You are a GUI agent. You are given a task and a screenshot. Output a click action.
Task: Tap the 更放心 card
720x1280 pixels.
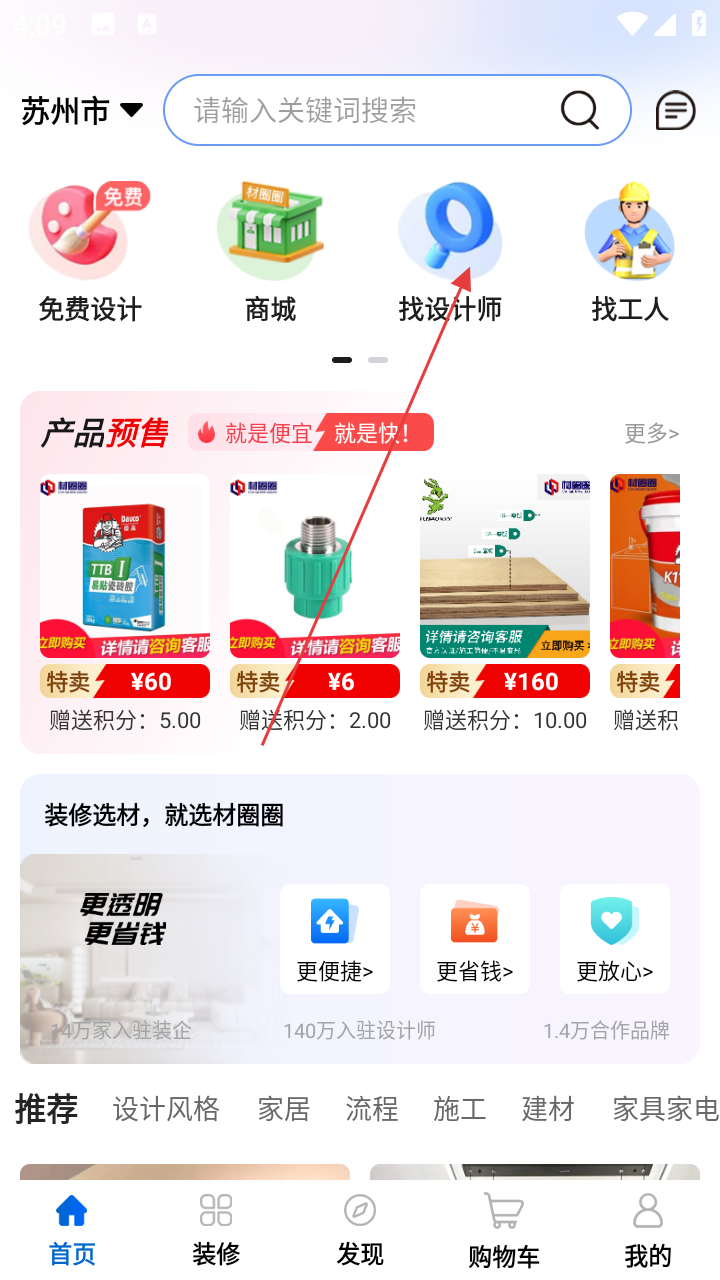615,938
